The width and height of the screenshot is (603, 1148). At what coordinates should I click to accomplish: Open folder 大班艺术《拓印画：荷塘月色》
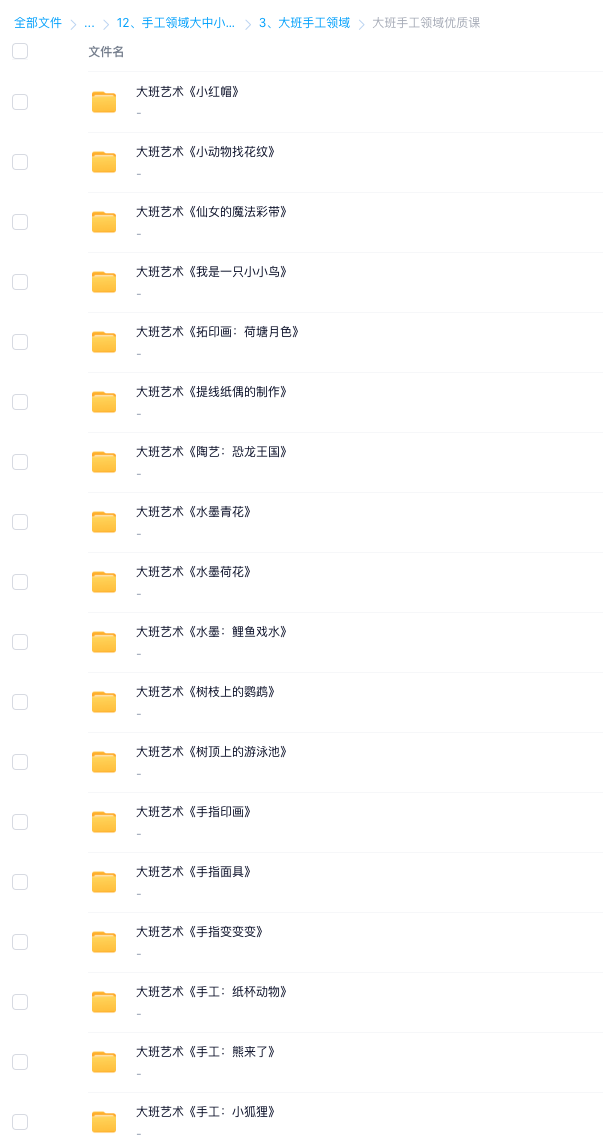click(217, 332)
